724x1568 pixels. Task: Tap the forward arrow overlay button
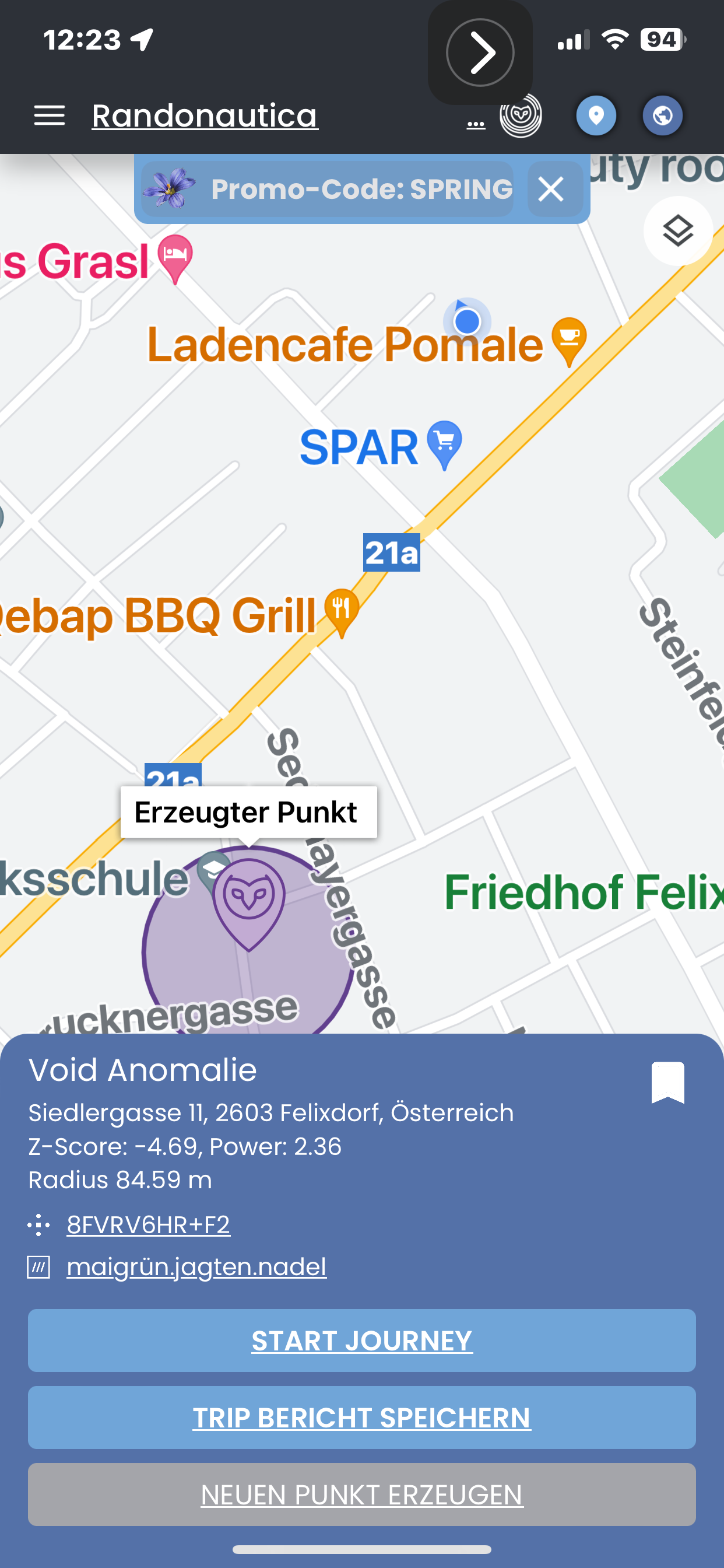480,53
